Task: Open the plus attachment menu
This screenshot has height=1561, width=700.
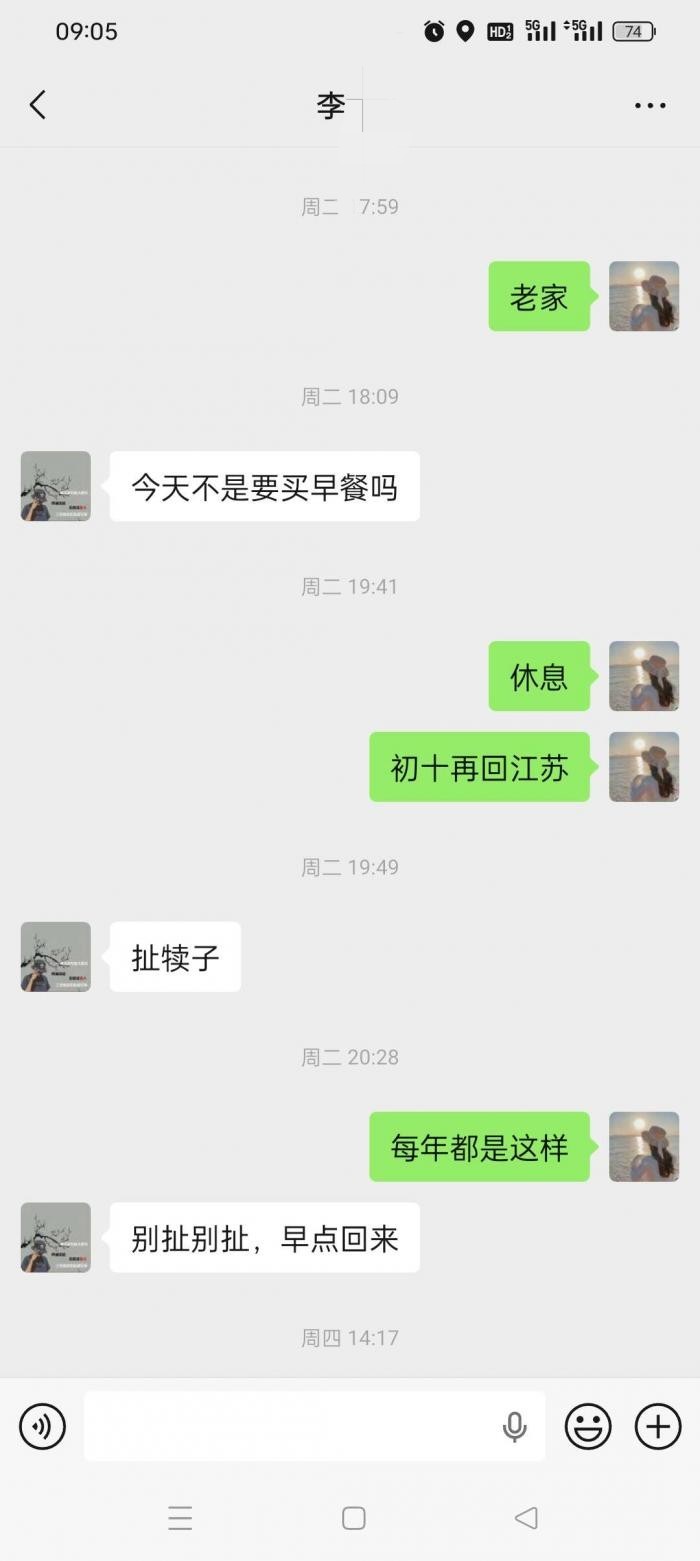Action: (x=658, y=1426)
